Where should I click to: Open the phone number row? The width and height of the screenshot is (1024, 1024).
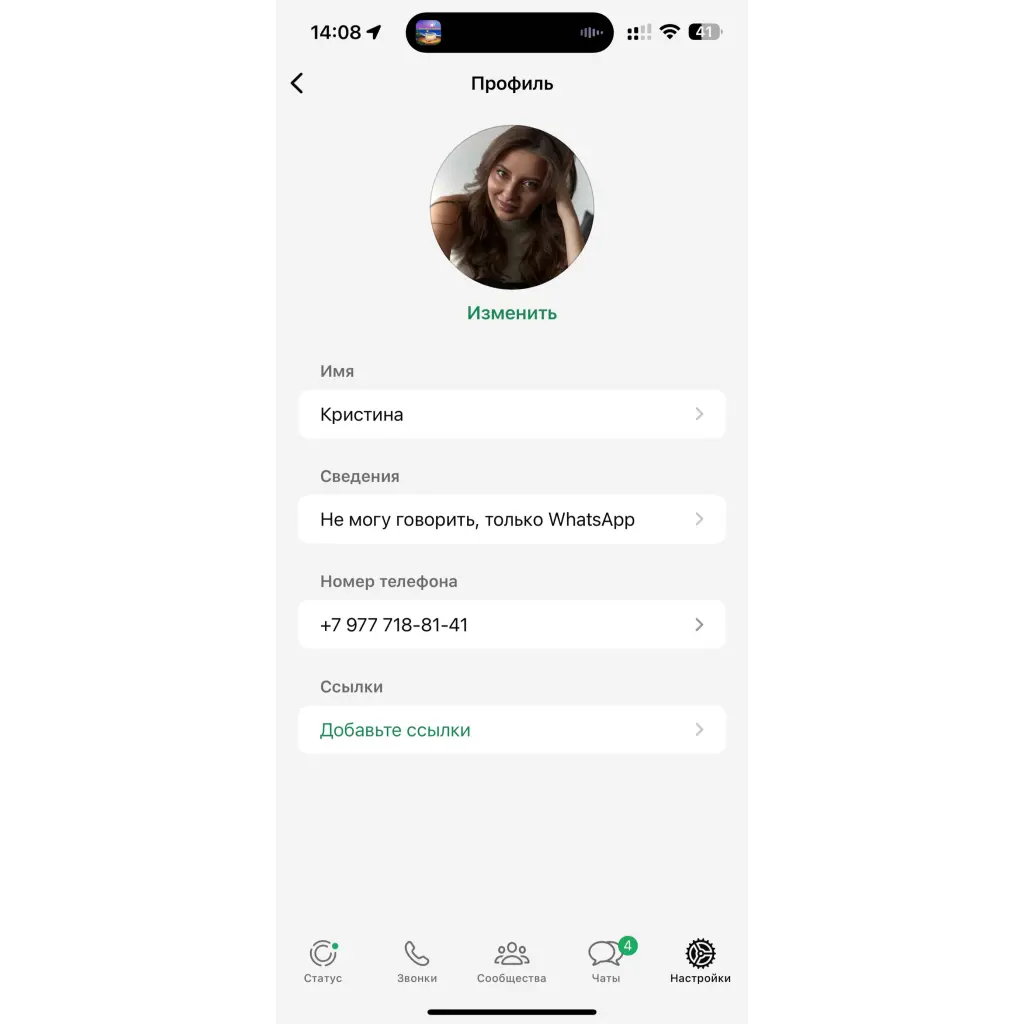pos(511,625)
